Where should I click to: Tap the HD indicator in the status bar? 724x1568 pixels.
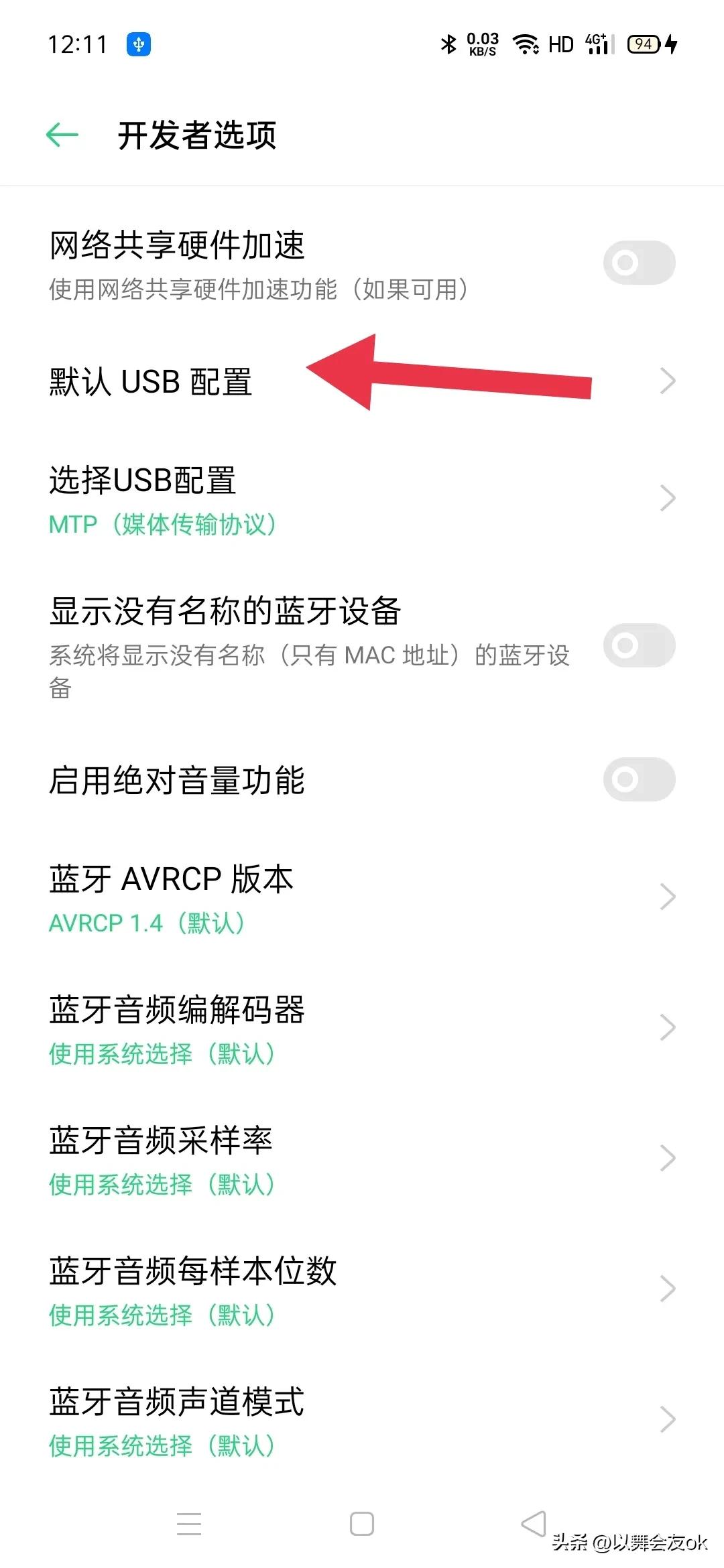tap(560, 44)
